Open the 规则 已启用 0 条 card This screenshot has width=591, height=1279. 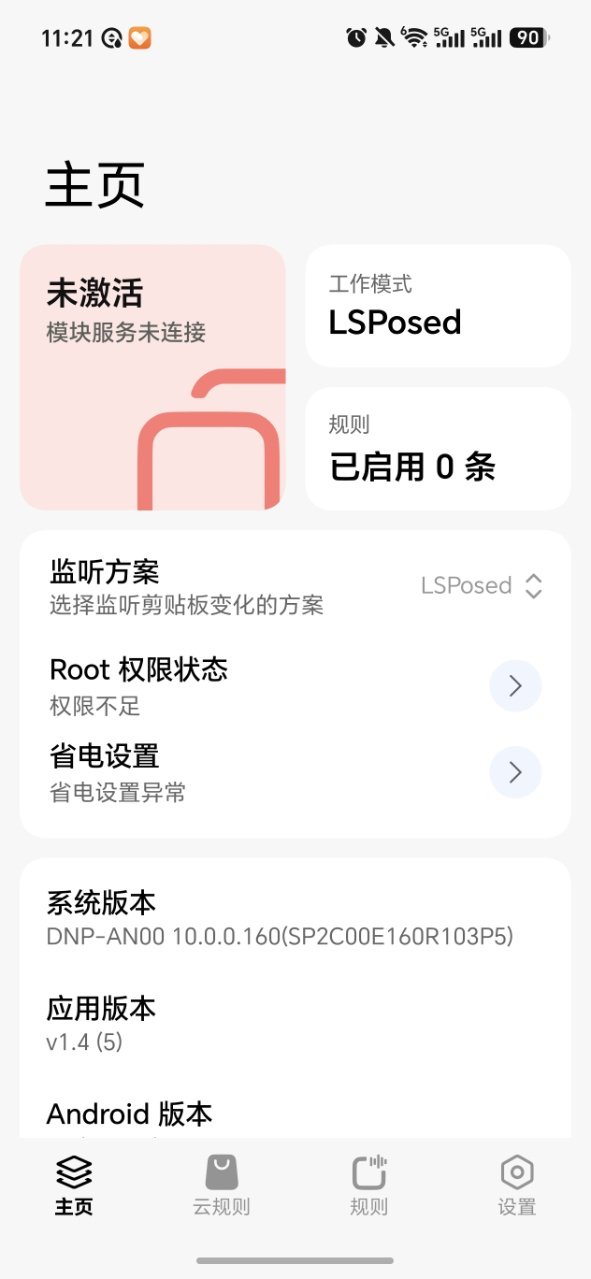(x=438, y=449)
